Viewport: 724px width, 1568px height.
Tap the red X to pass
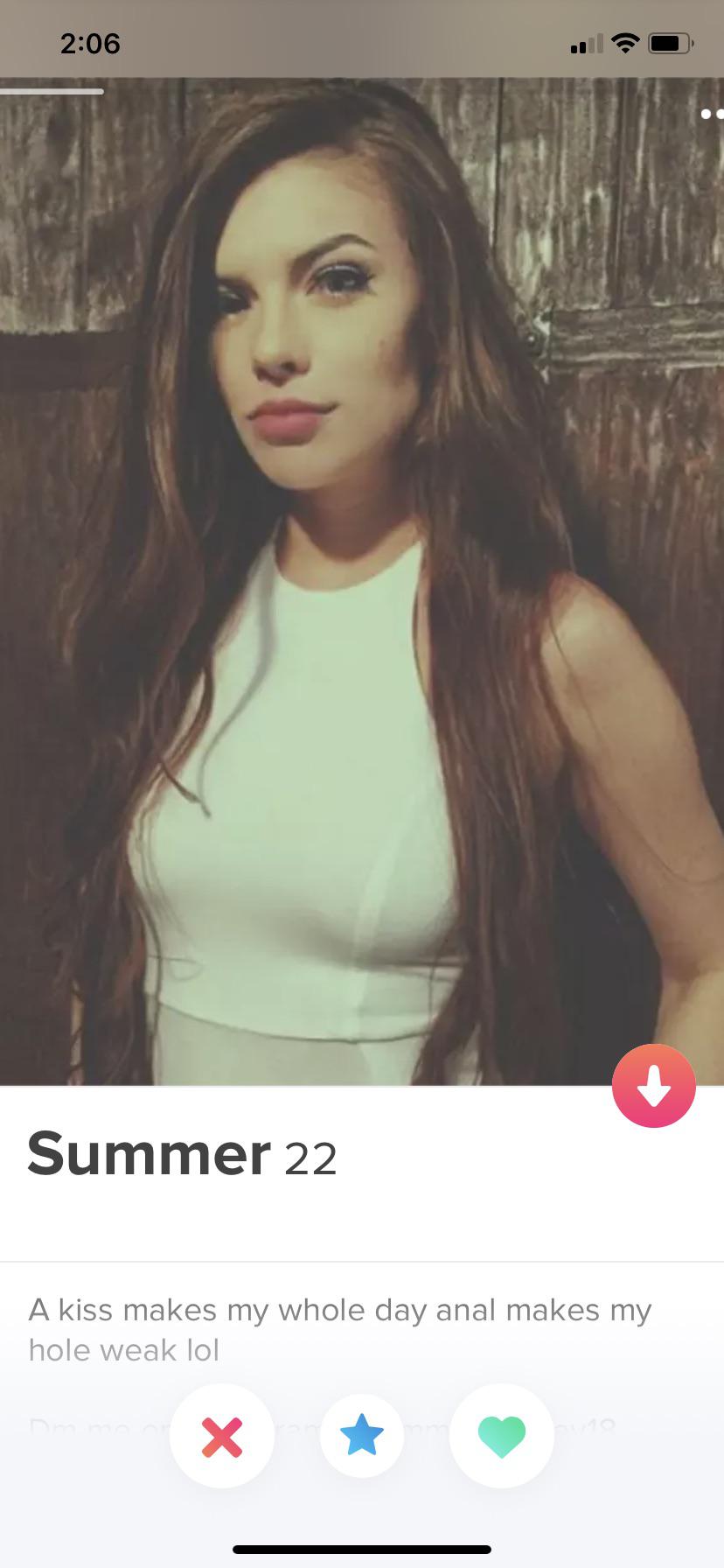(221, 1436)
